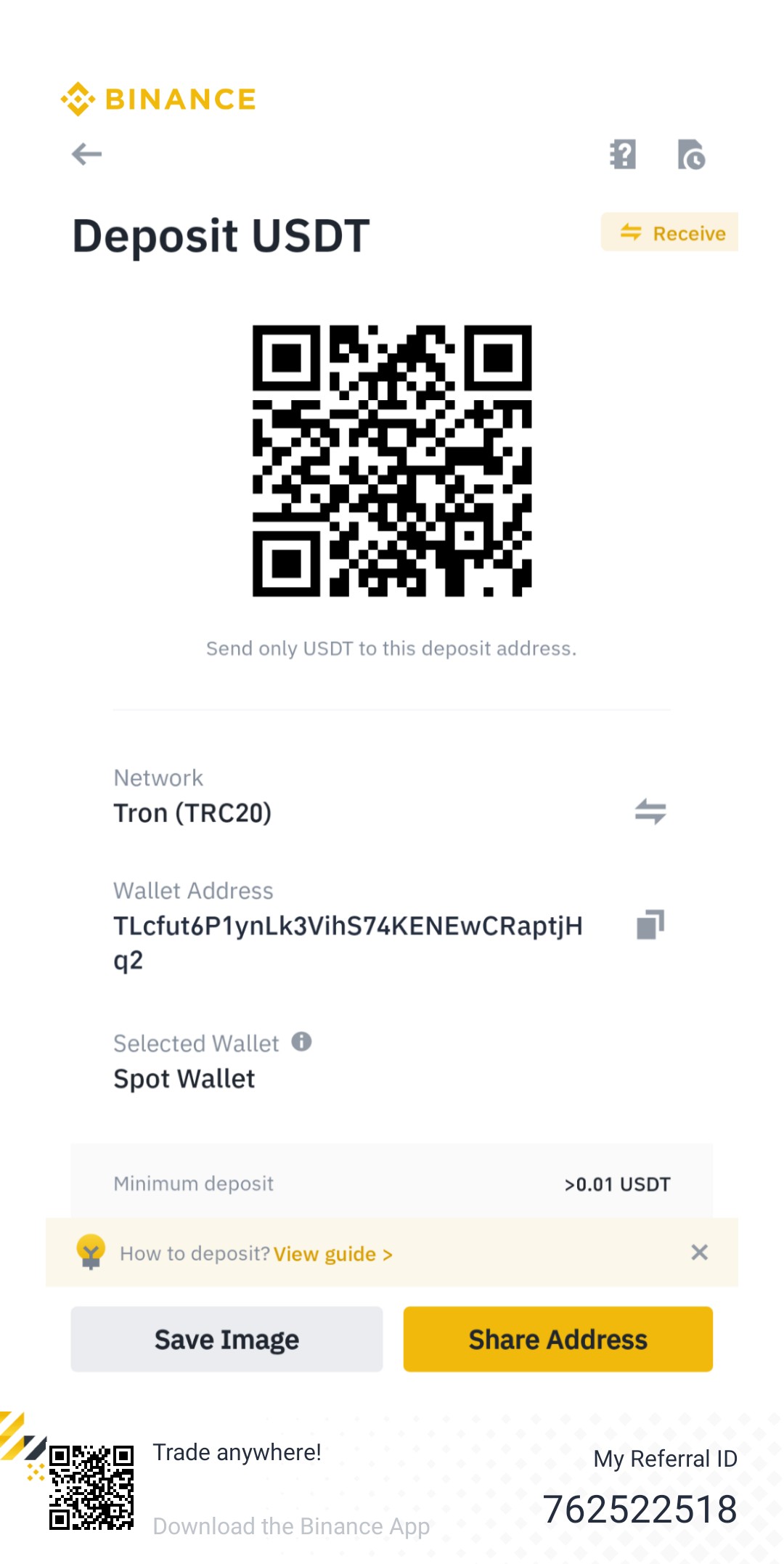This screenshot has width=784, height=1564.
Task: Open the View guide link
Action: pyautogui.click(x=332, y=1254)
